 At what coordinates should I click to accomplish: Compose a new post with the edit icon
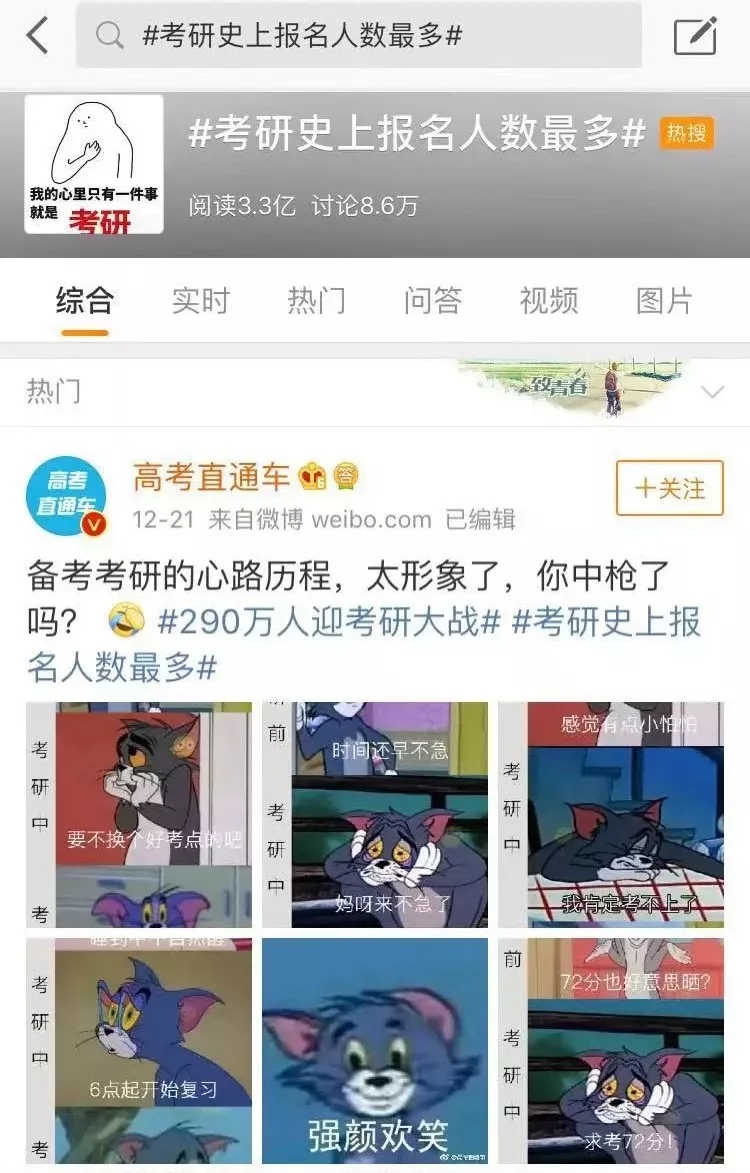[x=695, y=36]
